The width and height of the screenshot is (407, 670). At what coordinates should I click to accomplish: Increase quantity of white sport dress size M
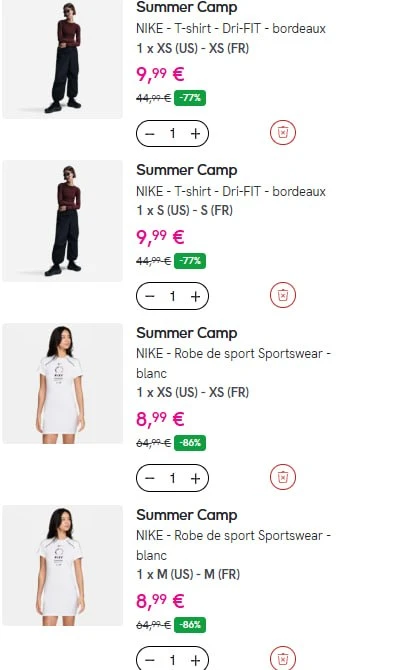tap(195, 660)
